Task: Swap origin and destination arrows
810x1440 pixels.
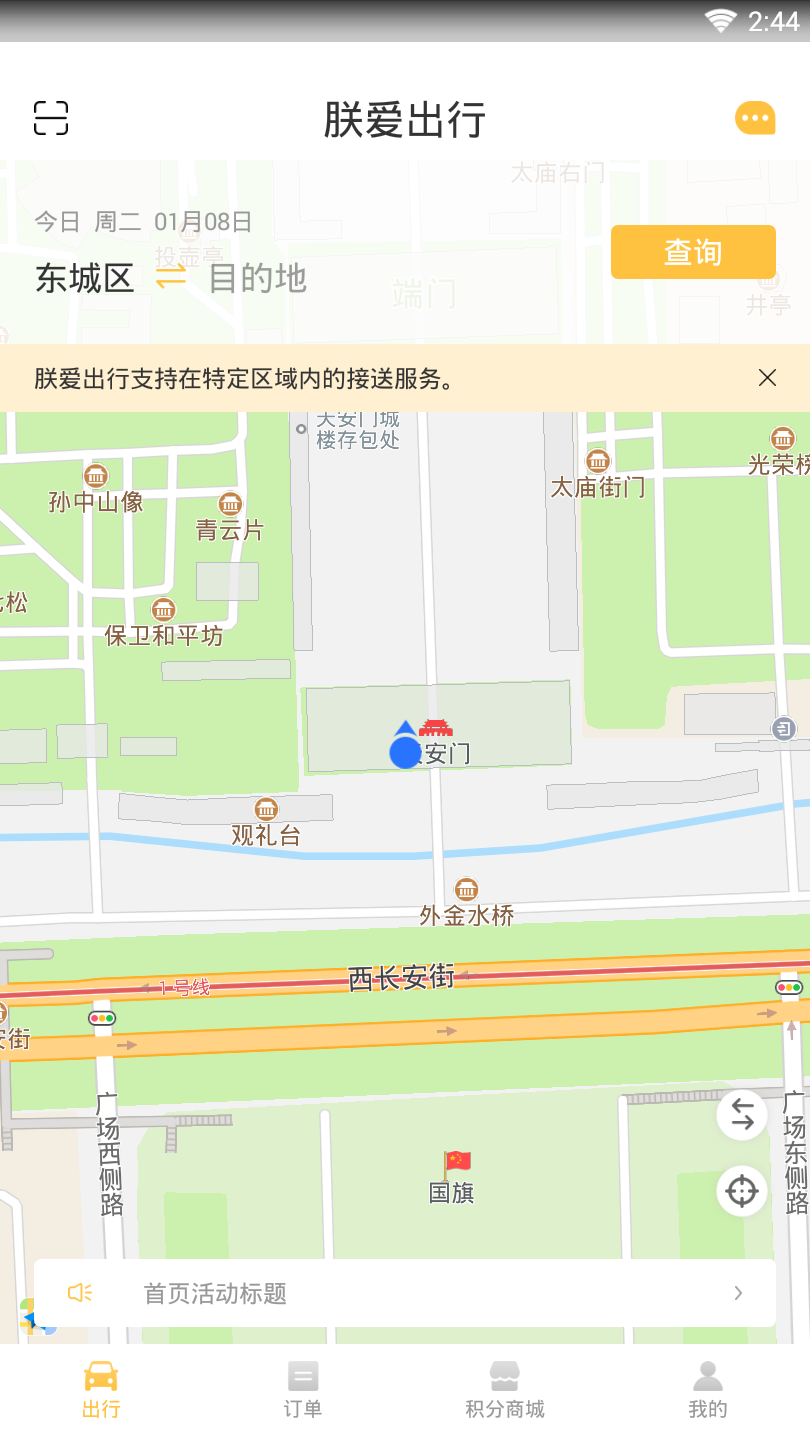Action: coord(171,278)
